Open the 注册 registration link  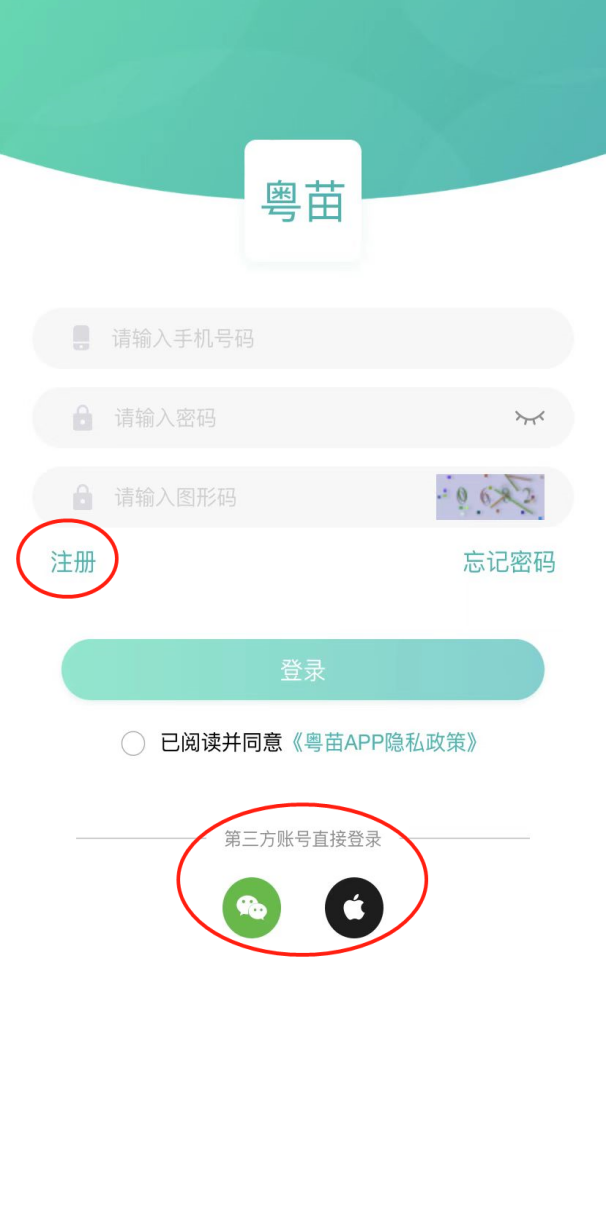click(73, 562)
